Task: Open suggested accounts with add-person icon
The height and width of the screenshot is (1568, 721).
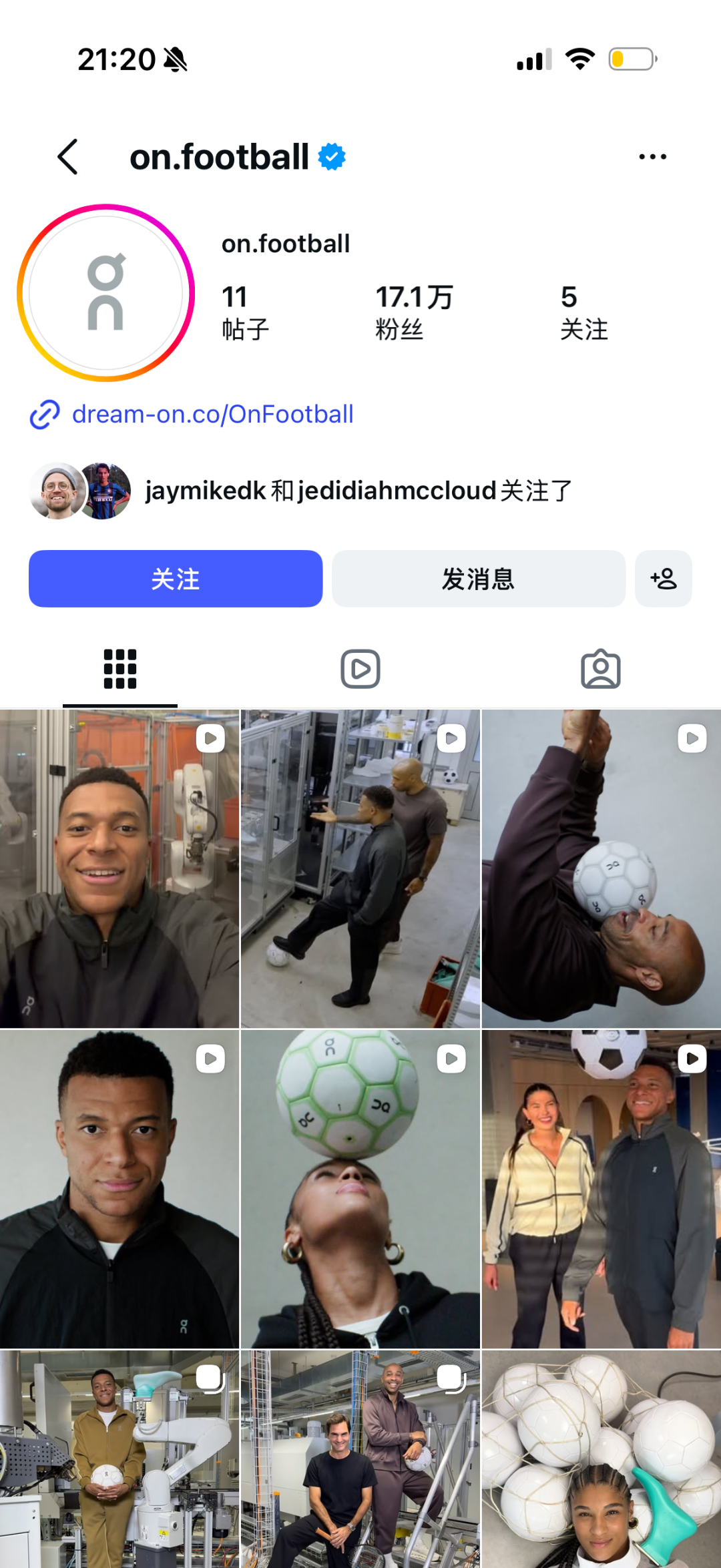Action: click(664, 579)
